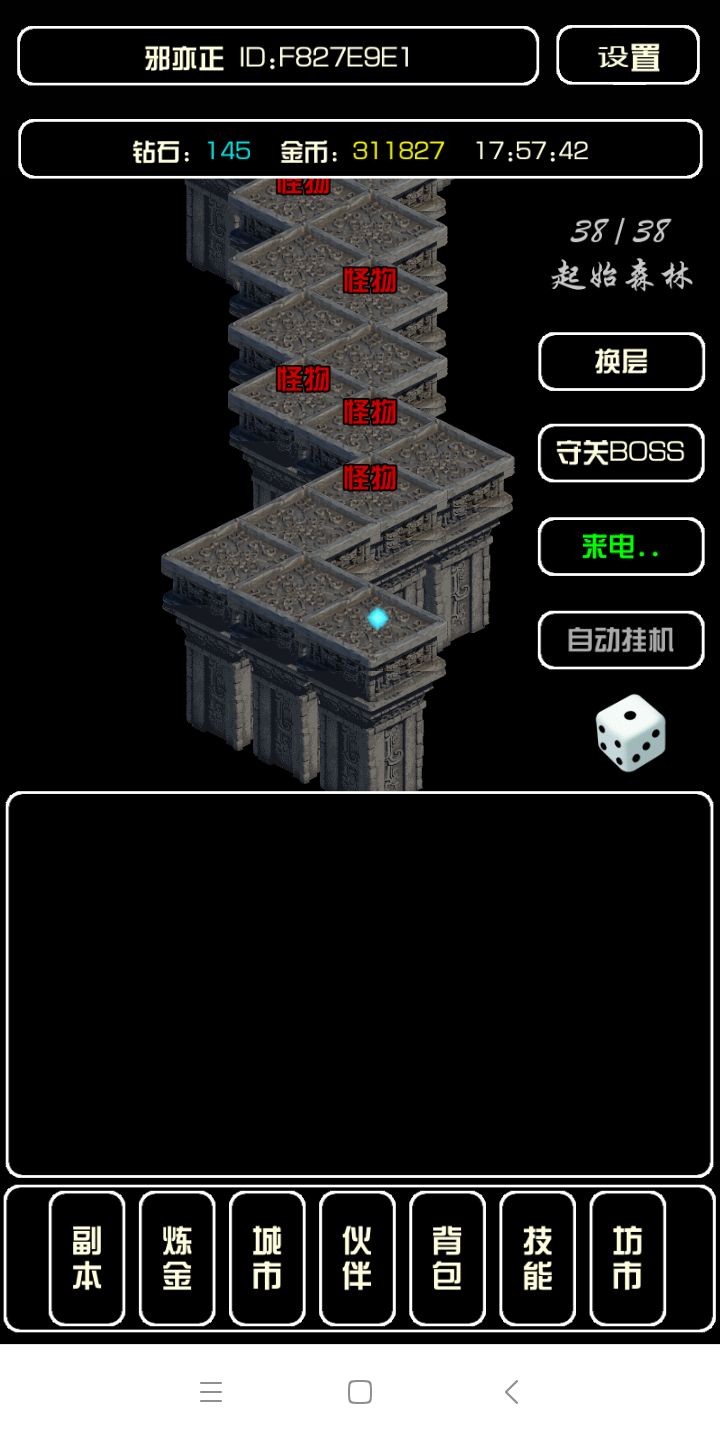Screen dimensions: 720x1440
Task: Open the 背包 backpack inventory
Action: (x=447, y=1258)
